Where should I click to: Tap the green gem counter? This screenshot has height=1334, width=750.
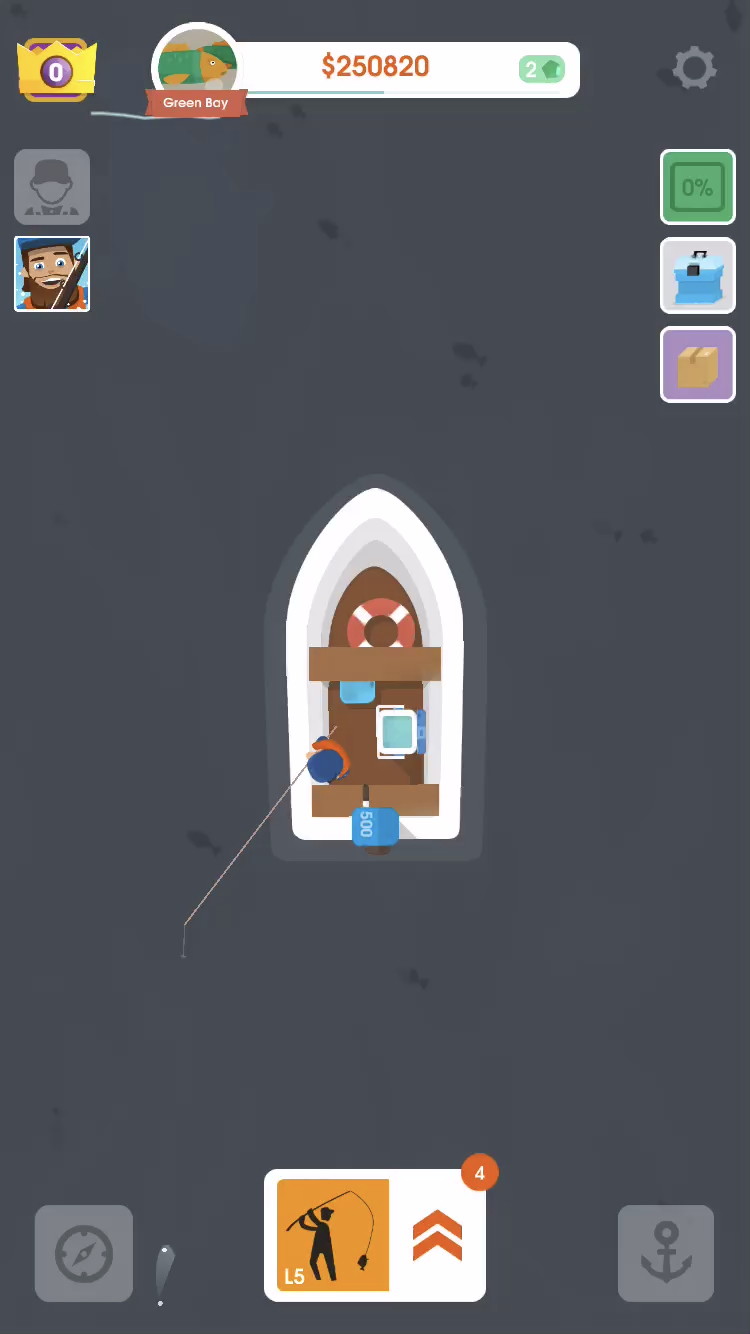click(542, 69)
